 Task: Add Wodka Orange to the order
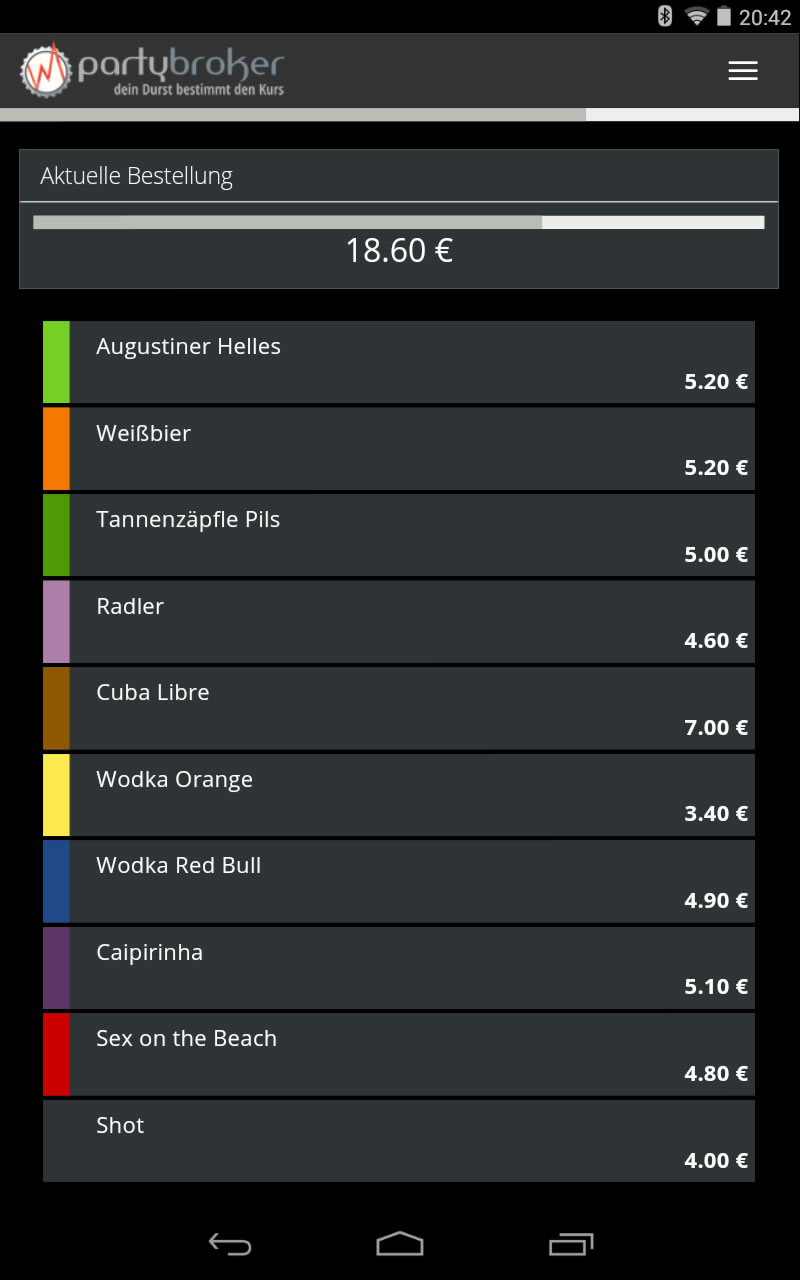(x=398, y=795)
